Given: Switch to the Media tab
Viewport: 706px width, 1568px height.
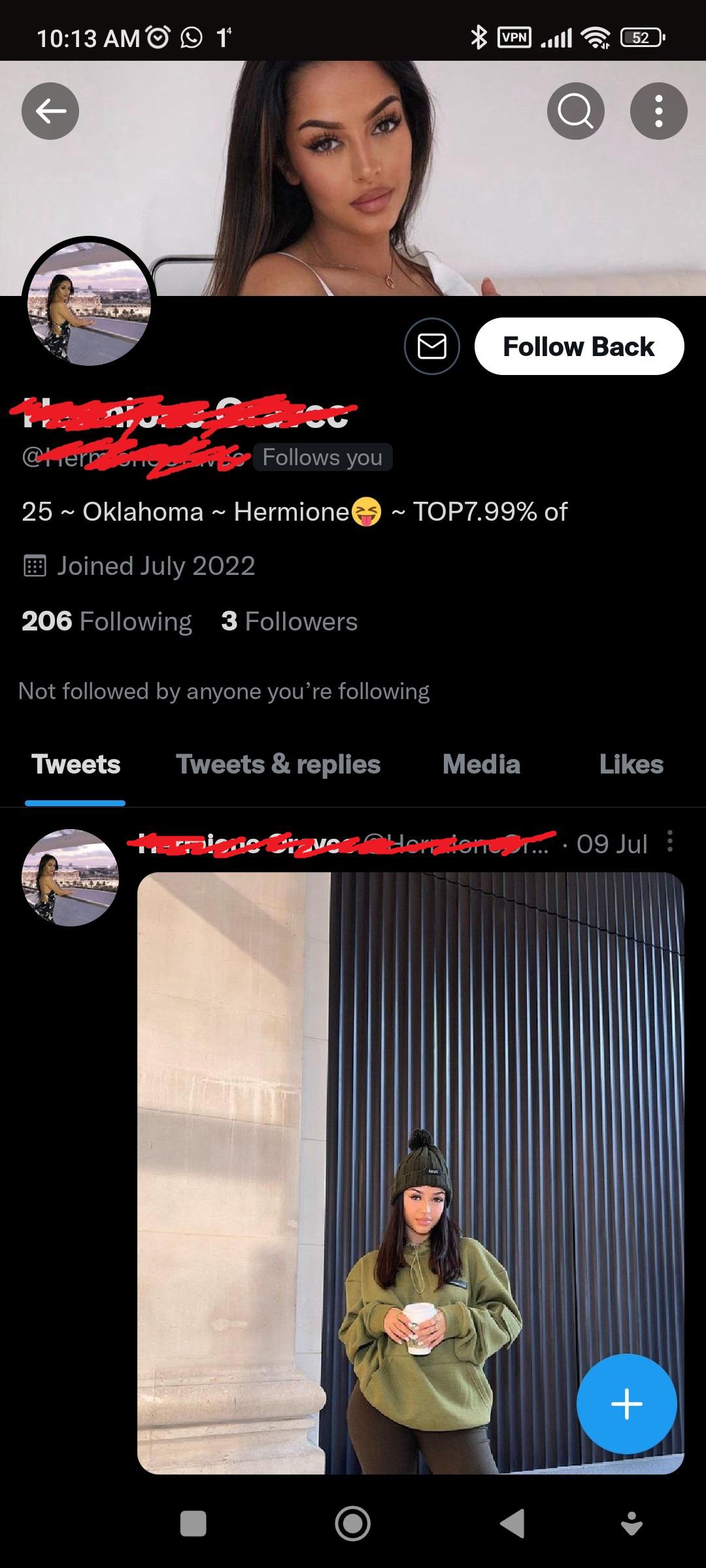Looking at the screenshot, I should 481,764.
